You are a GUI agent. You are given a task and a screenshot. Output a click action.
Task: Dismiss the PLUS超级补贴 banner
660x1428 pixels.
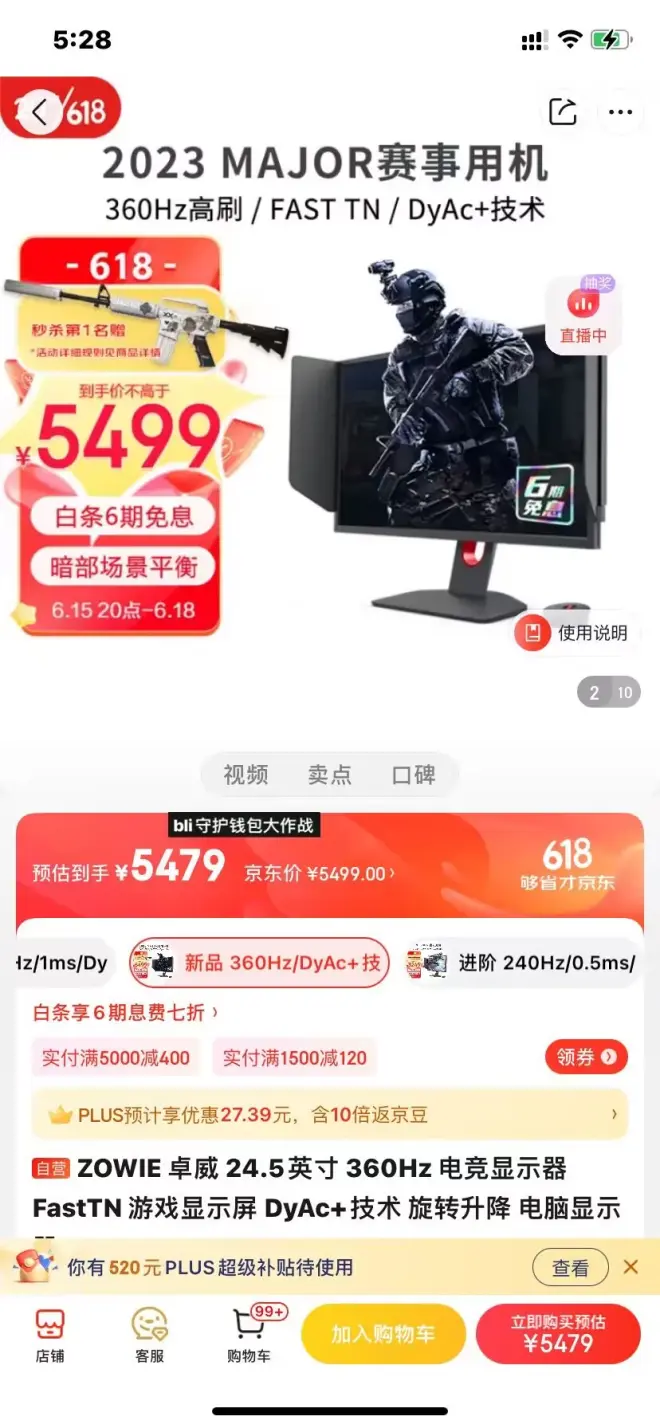(631, 1267)
